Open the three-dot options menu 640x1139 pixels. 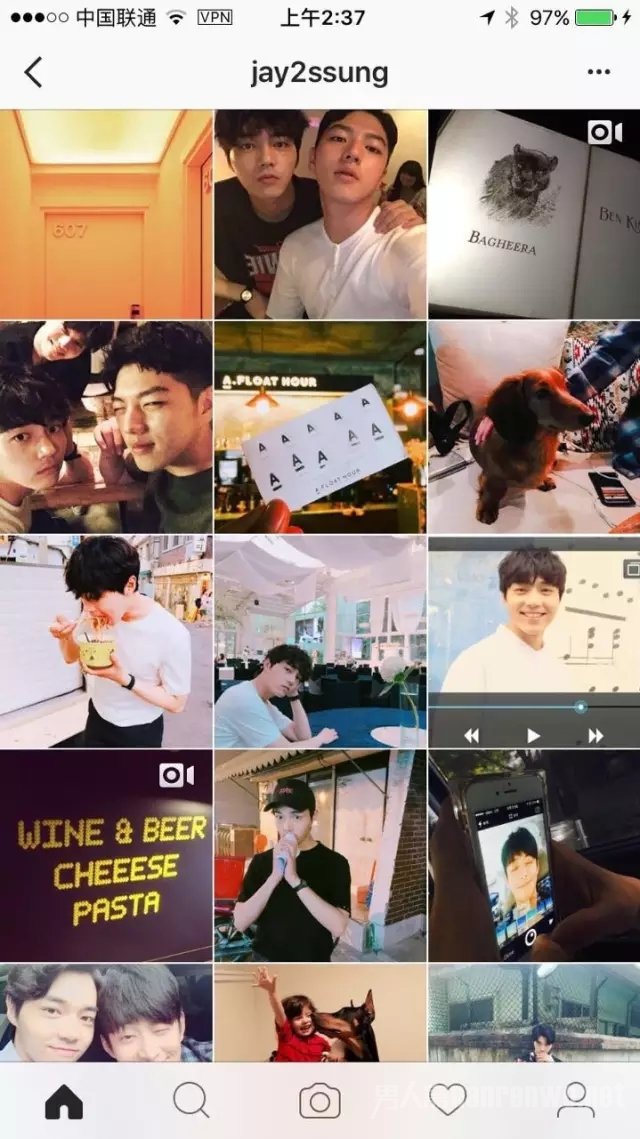pos(598,72)
